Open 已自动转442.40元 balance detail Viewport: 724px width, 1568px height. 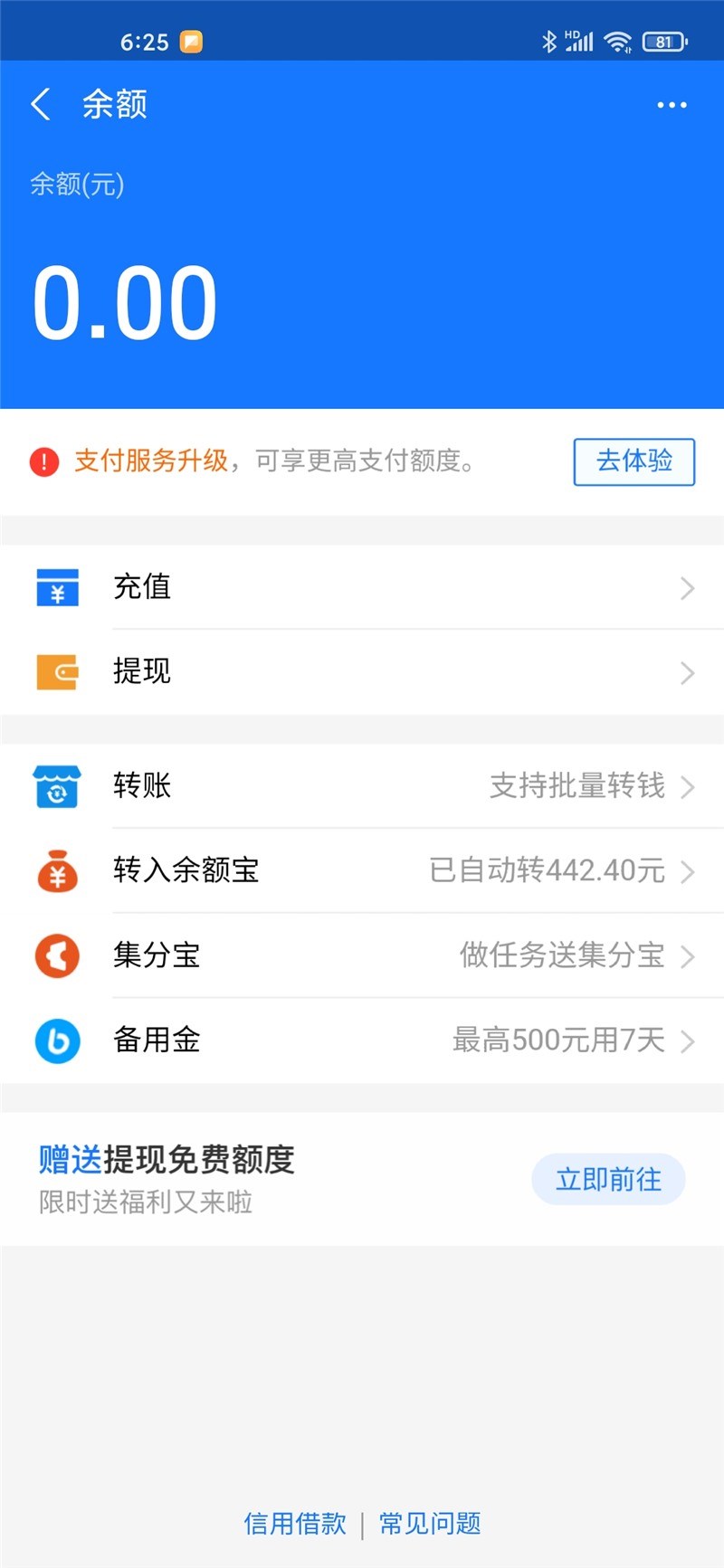pyautogui.click(x=546, y=871)
